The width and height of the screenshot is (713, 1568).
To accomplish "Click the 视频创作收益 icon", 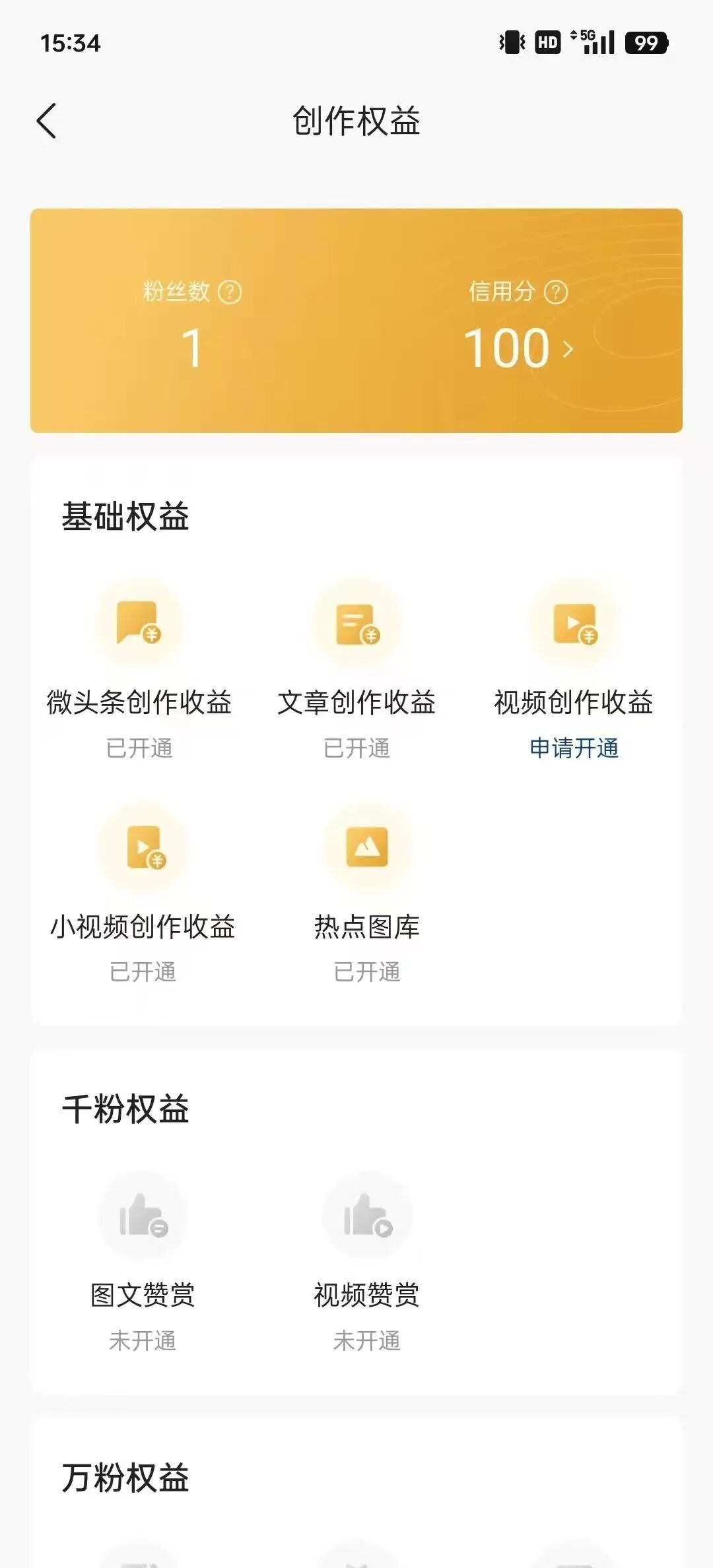I will click(573, 624).
